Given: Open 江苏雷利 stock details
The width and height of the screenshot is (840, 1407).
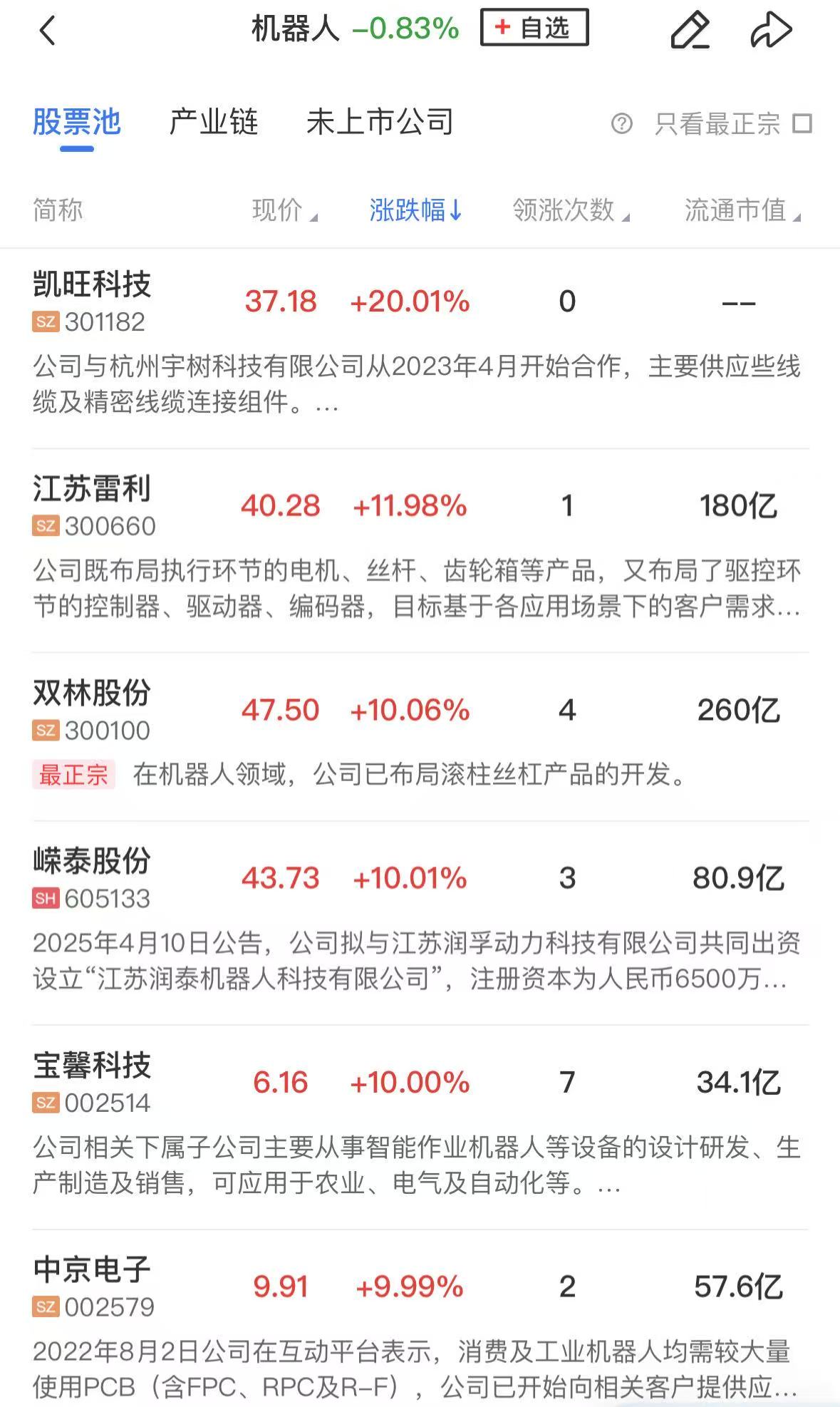Looking at the screenshot, I should click(x=420, y=550).
